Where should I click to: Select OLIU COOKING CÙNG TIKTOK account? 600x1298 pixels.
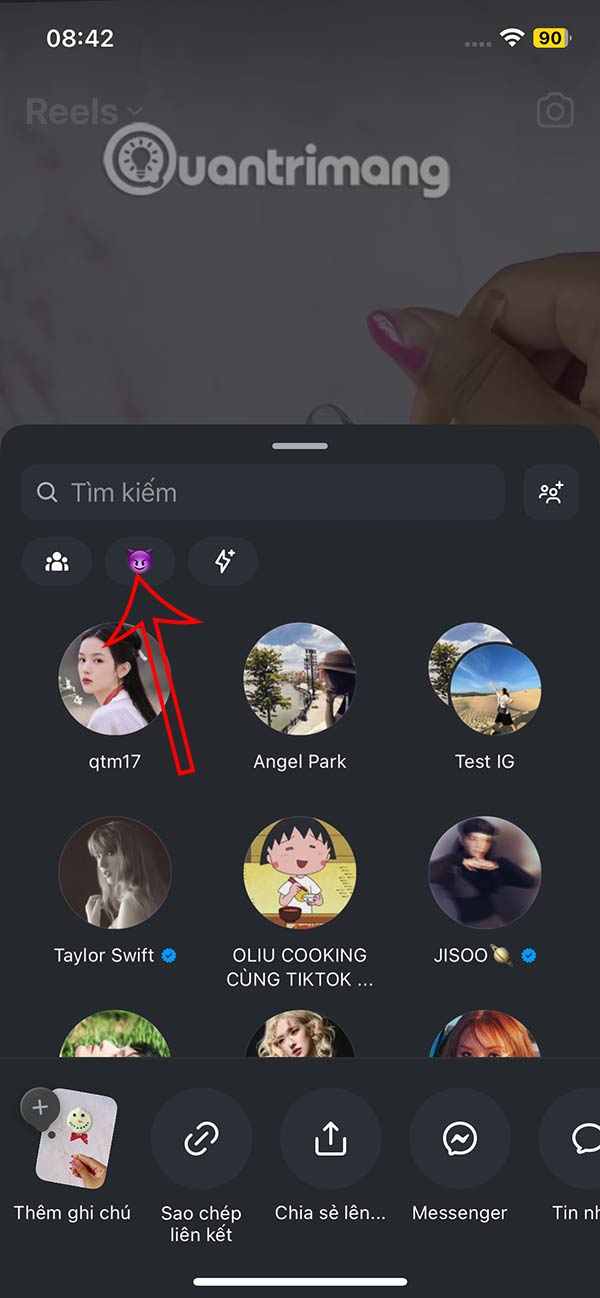(x=300, y=873)
